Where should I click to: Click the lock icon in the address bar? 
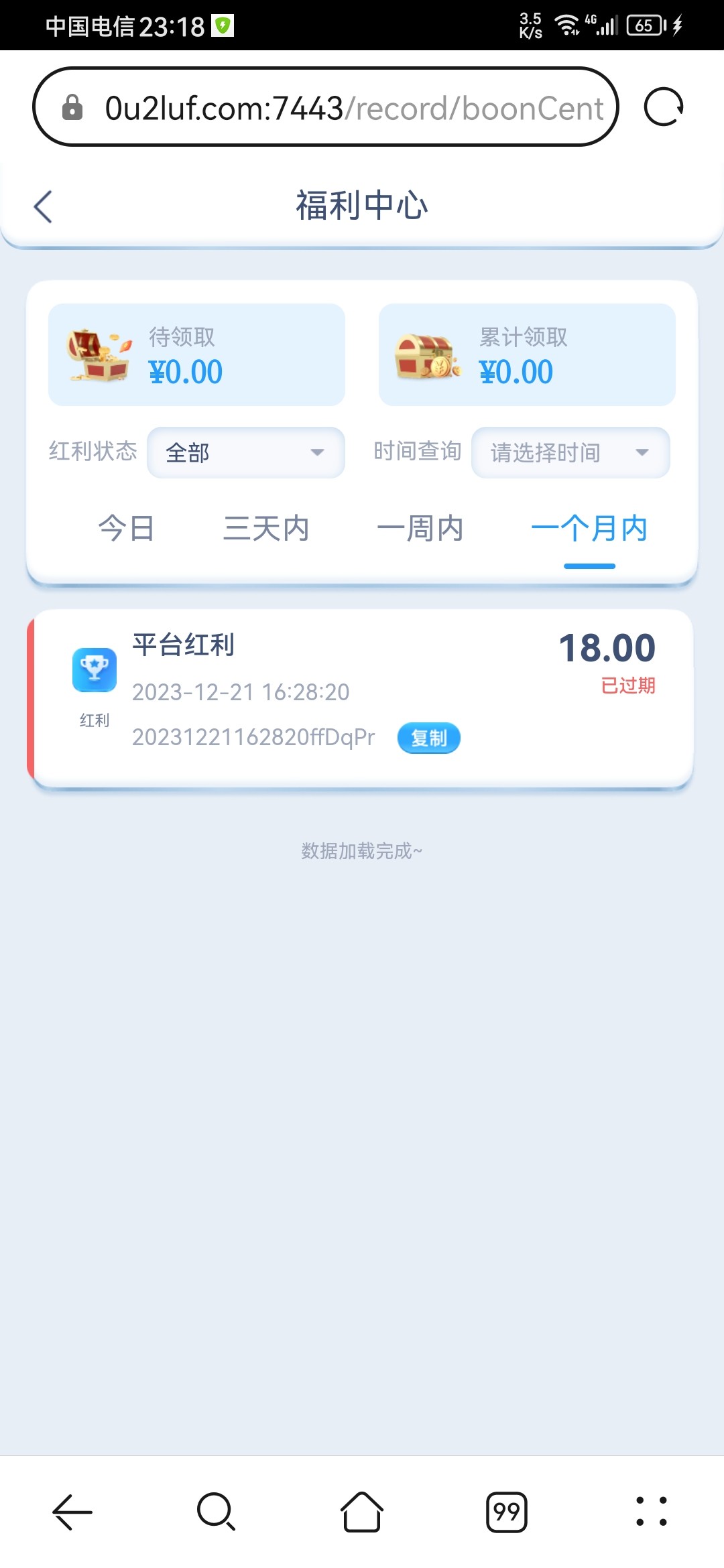click(x=74, y=107)
